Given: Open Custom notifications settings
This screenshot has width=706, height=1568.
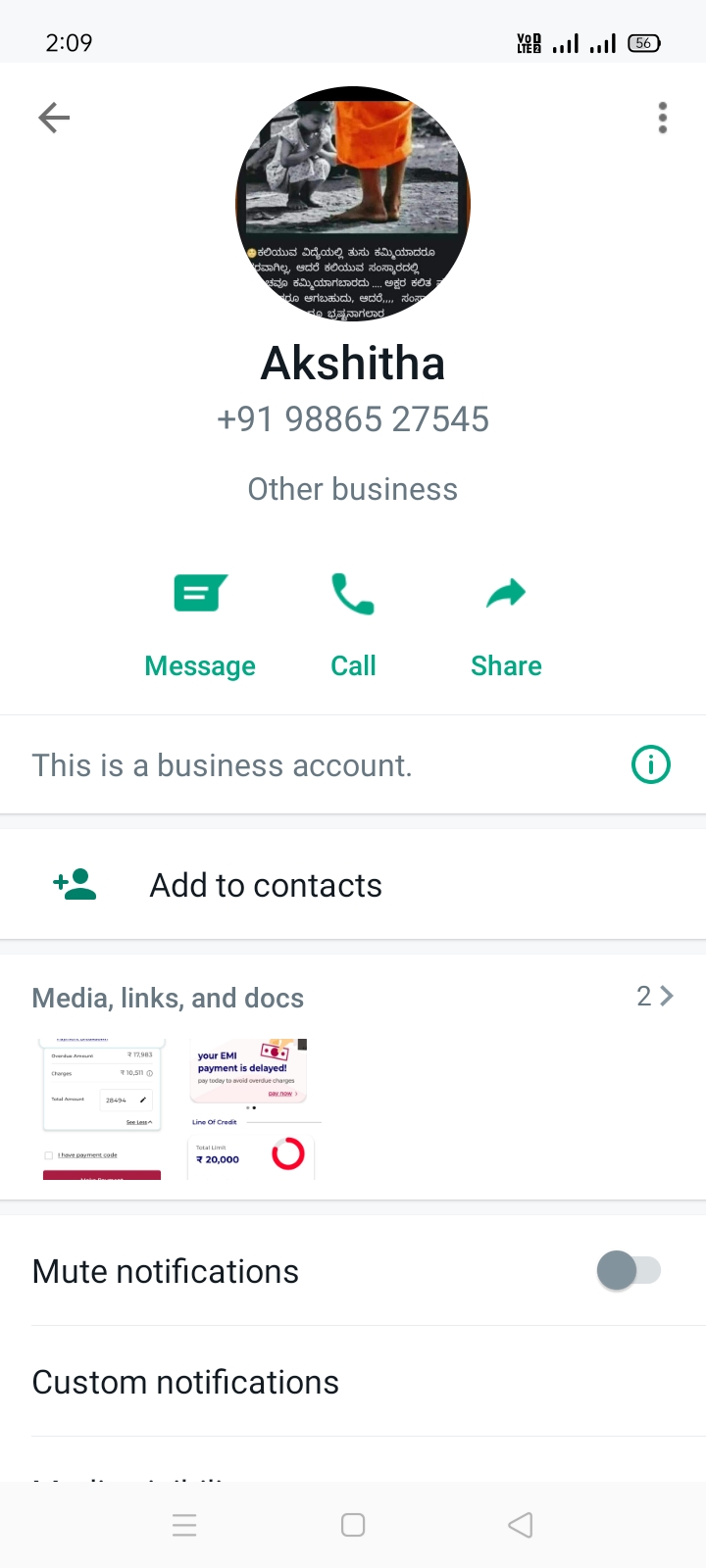Looking at the screenshot, I should [186, 1382].
